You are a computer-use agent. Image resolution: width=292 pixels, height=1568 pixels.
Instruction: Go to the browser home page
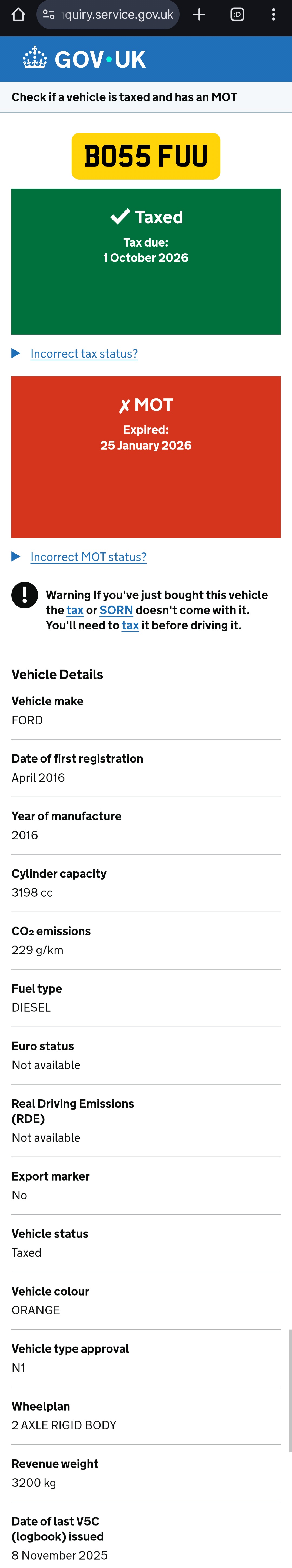click(18, 15)
